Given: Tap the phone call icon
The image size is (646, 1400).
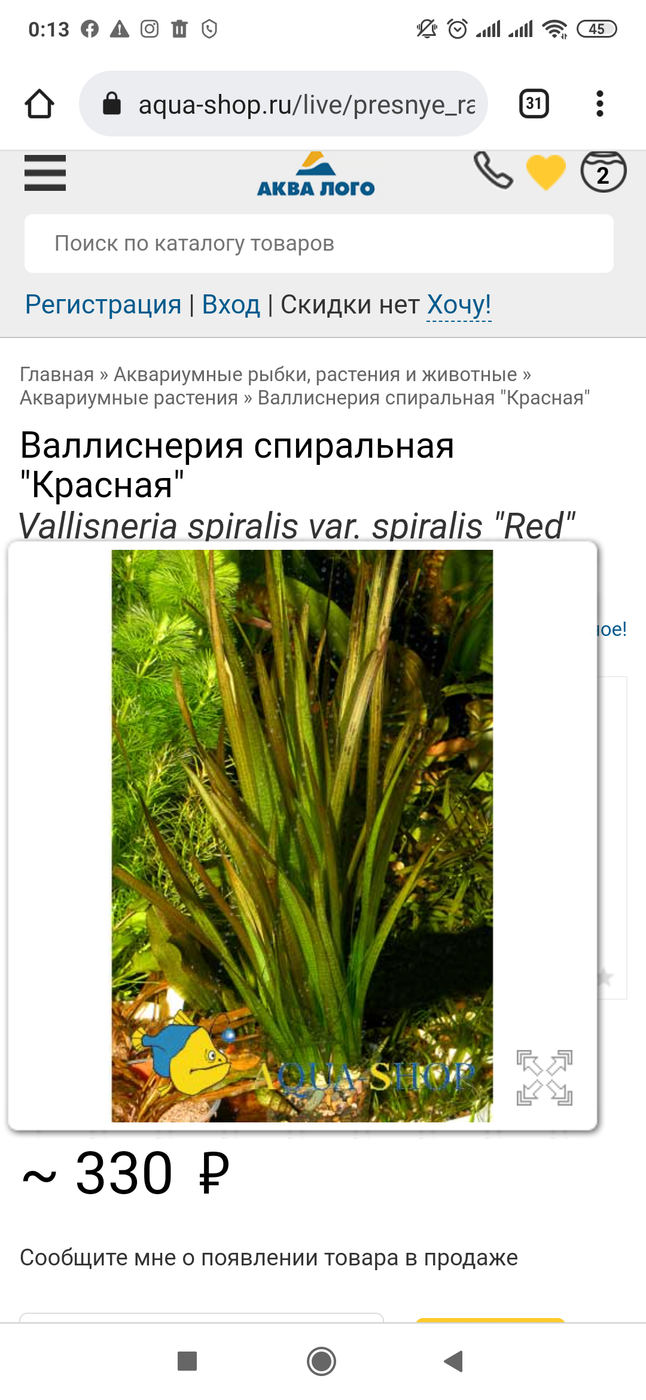Looking at the screenshot, I should tap(493, 170).
